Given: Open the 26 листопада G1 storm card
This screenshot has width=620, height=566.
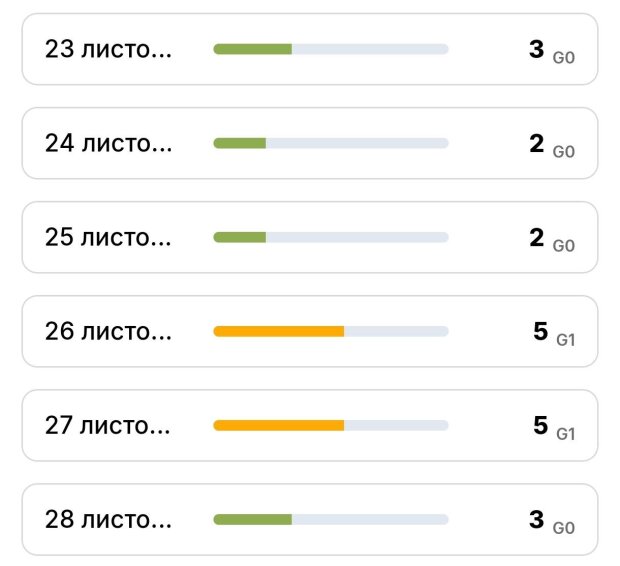Looking at the screenshot, I should click(309, 331).
